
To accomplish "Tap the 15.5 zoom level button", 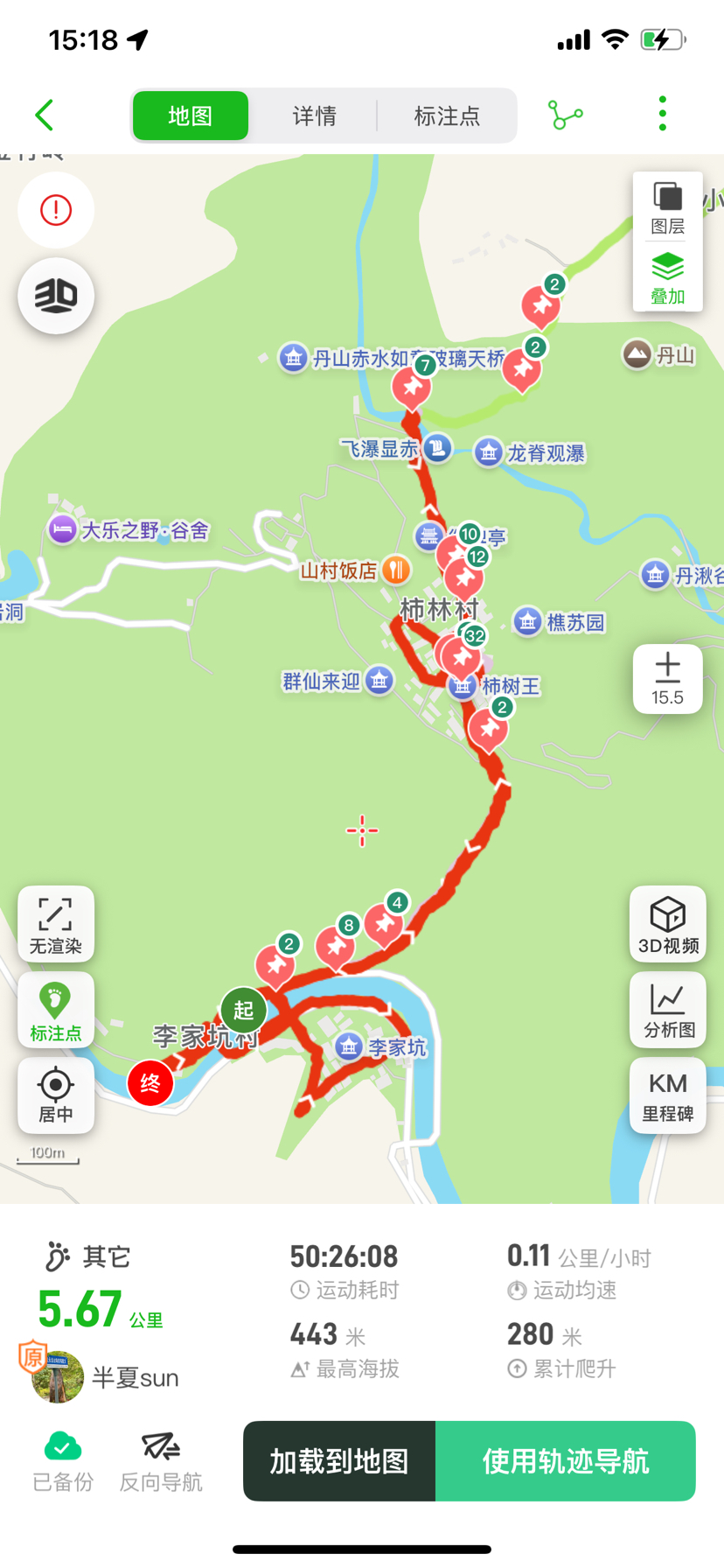I will click(667, 679).
